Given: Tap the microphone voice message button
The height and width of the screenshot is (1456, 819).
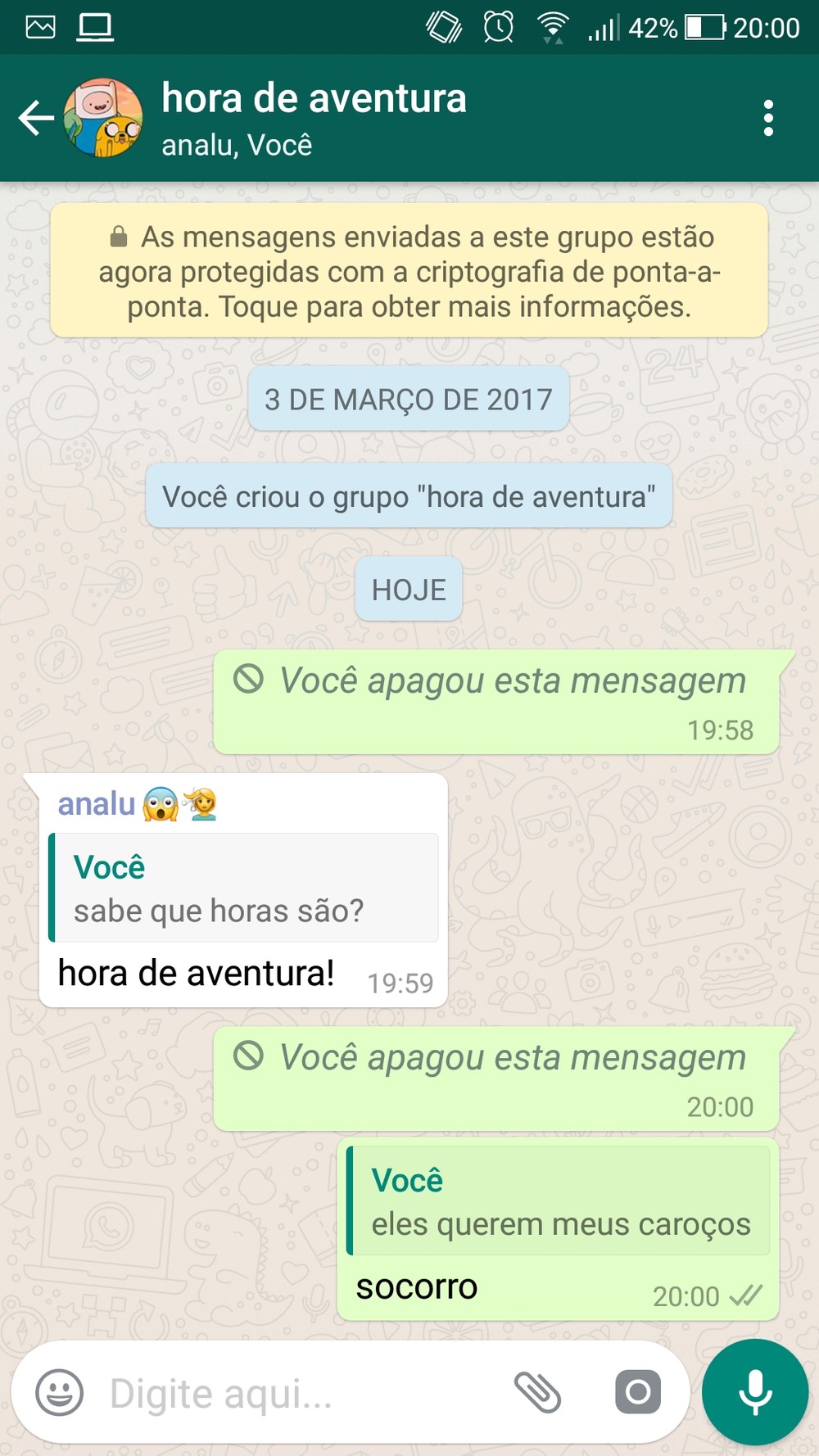Looking at the screenshot, I should click(x=755, y=1392).
